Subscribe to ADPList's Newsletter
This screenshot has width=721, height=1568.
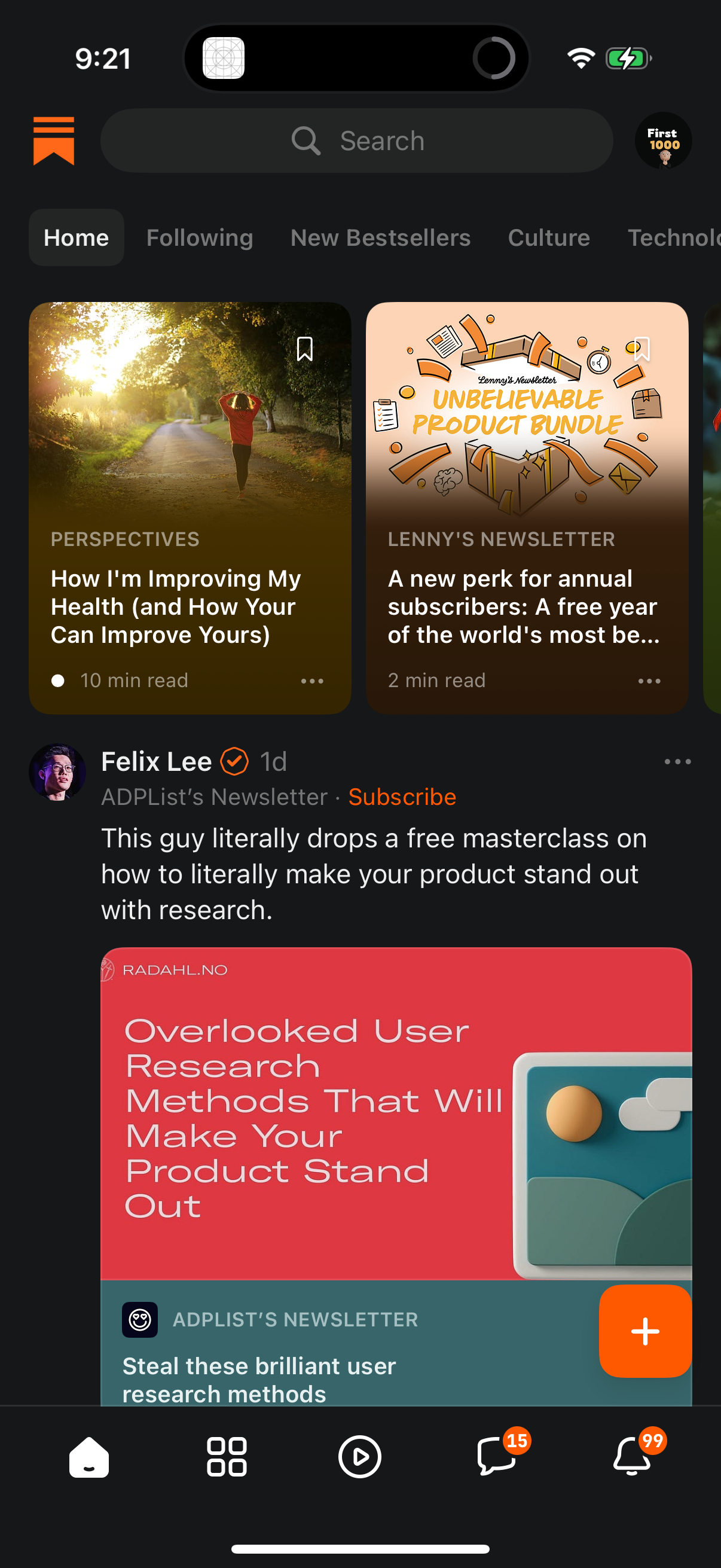tap(402, 796)
